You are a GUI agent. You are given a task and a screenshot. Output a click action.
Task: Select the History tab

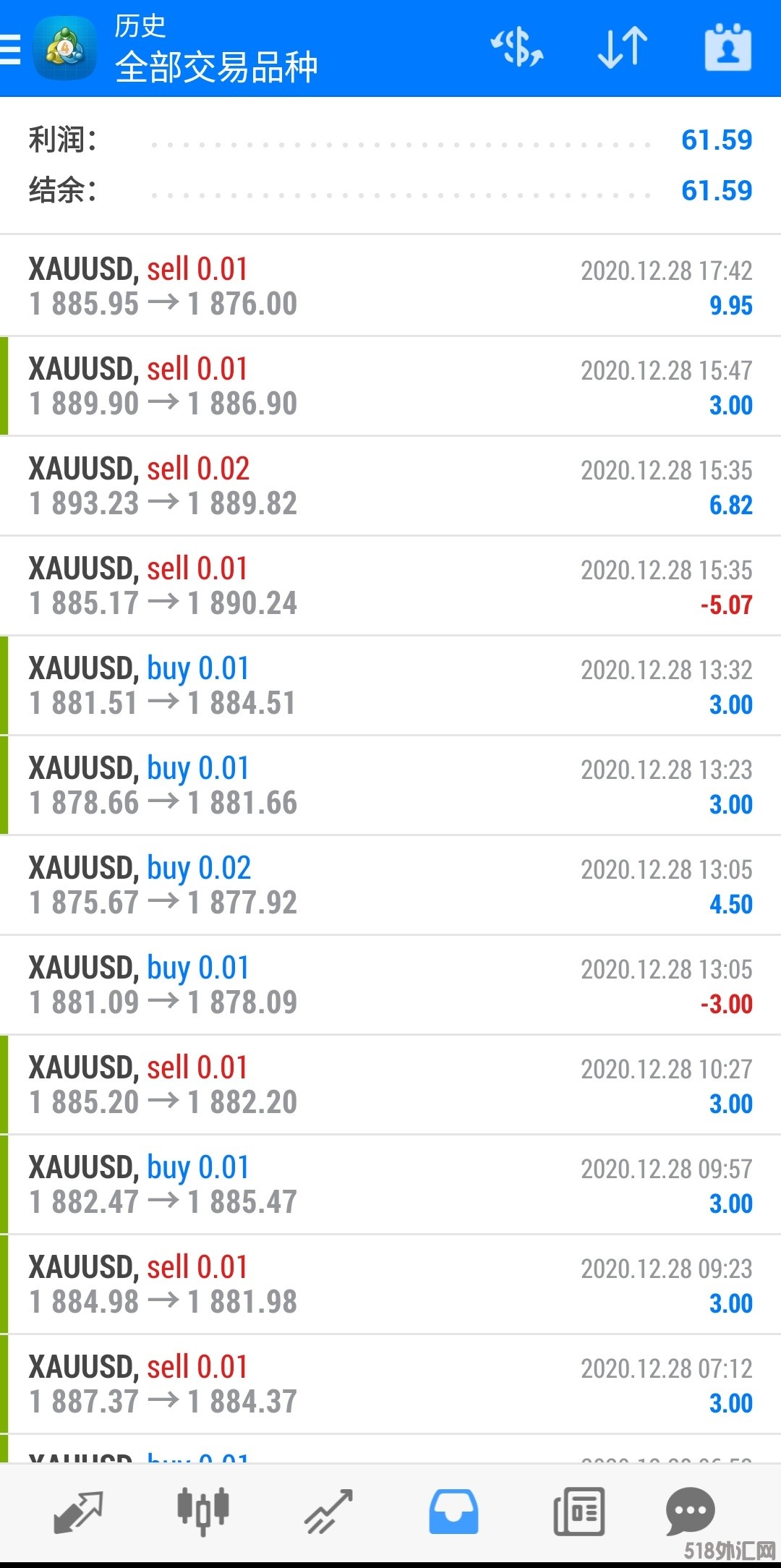[453, 1512]
